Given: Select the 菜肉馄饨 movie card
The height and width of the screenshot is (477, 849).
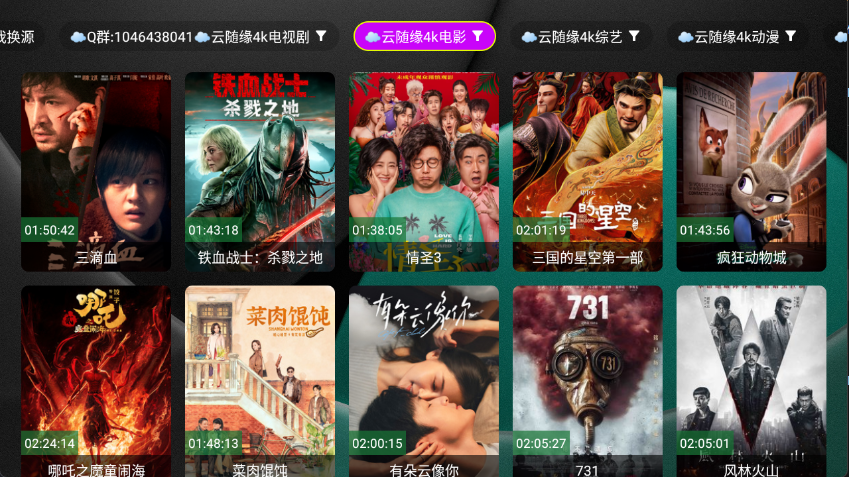Looking at the screenshot, I should (260, 380).
